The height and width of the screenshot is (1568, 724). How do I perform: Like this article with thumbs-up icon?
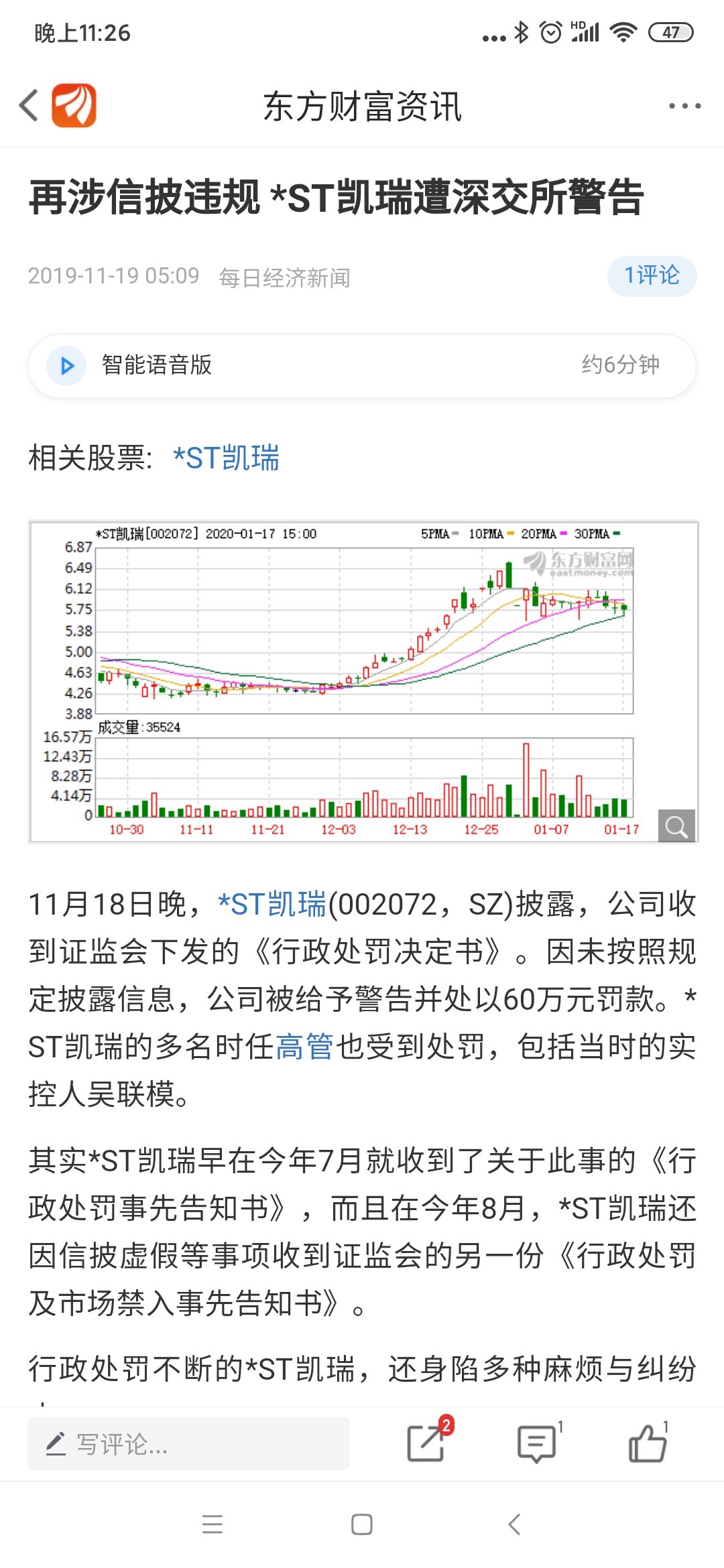pyautogui.click(x=648, y=1443)
